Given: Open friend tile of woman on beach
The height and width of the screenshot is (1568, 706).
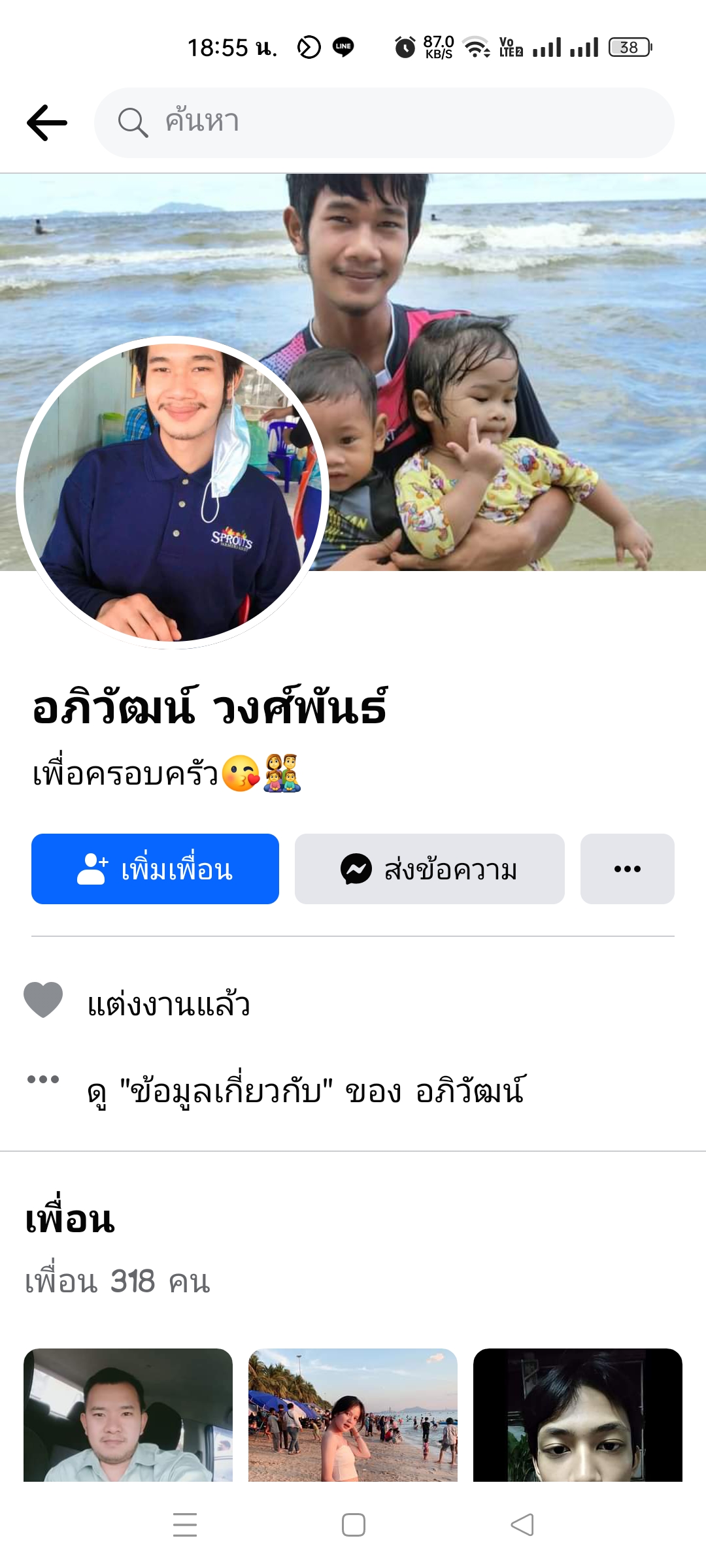Looking at the screenshot, I should (353, 1414).
